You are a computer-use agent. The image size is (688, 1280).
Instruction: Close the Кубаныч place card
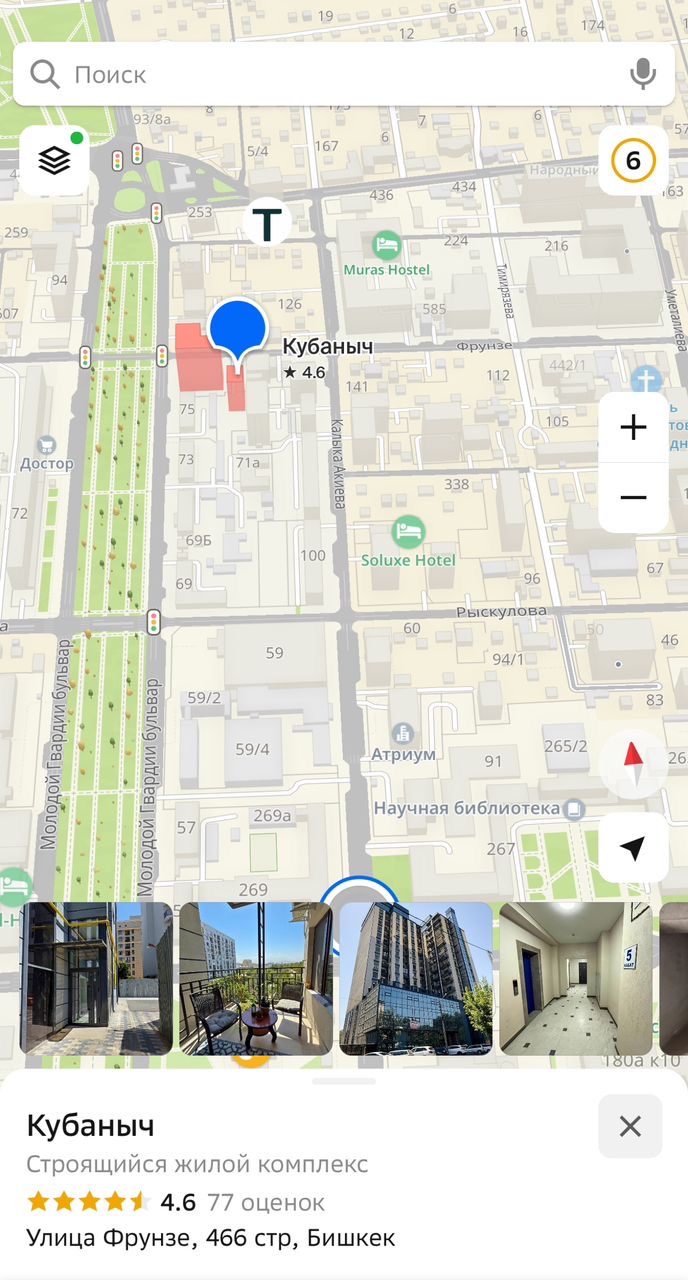click(630, 1127)
